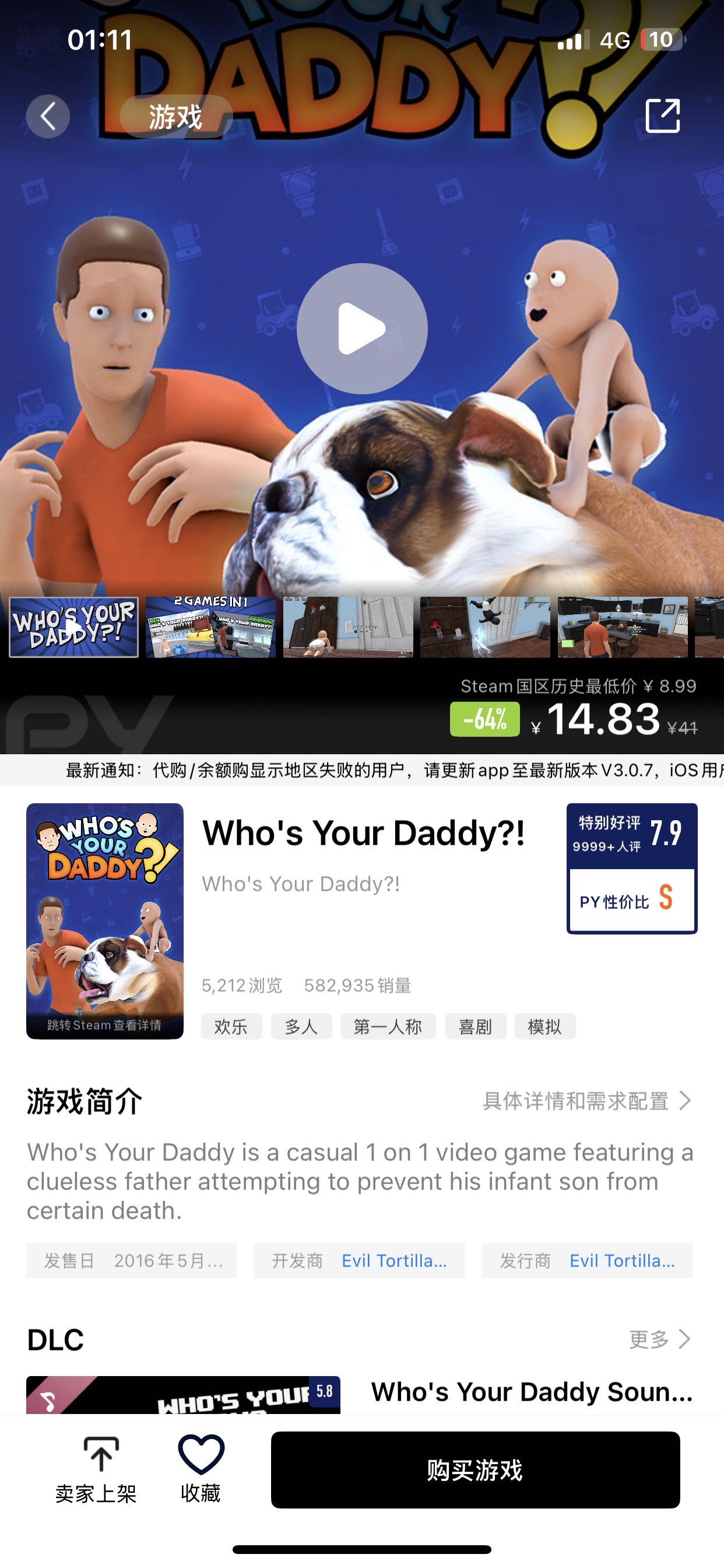The height and width of the screenshot is (1568, 724).
Task: Play the game trailer video
Action: [x=362, y=328]
